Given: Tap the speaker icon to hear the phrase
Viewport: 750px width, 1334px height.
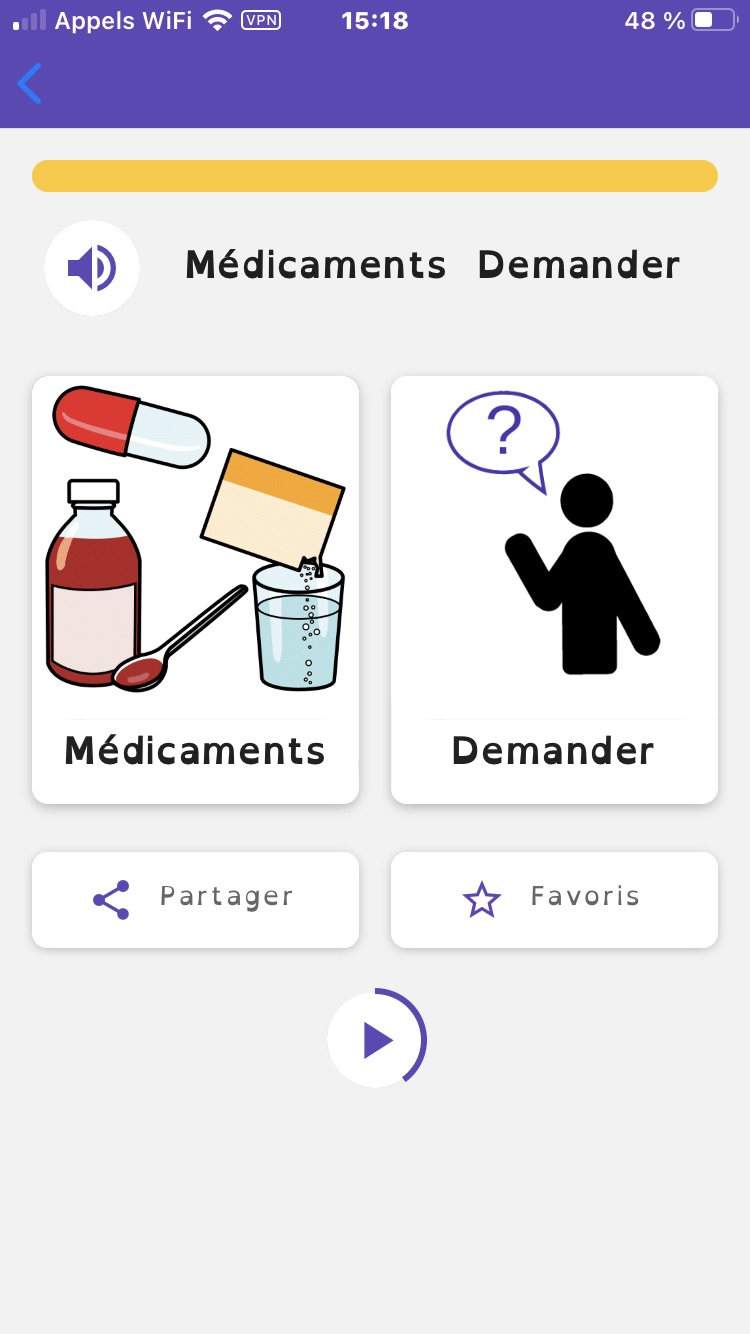Looking at the screenshot, I should (x=92, y=268).
